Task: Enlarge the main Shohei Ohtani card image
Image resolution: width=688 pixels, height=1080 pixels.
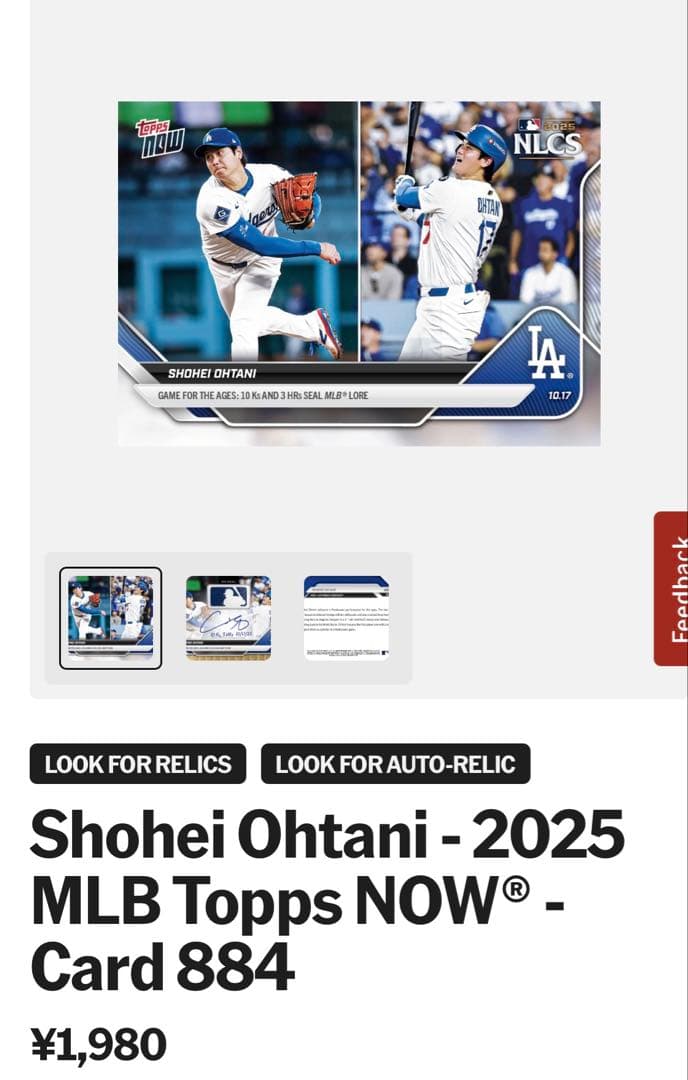Action: click(359, 273)
